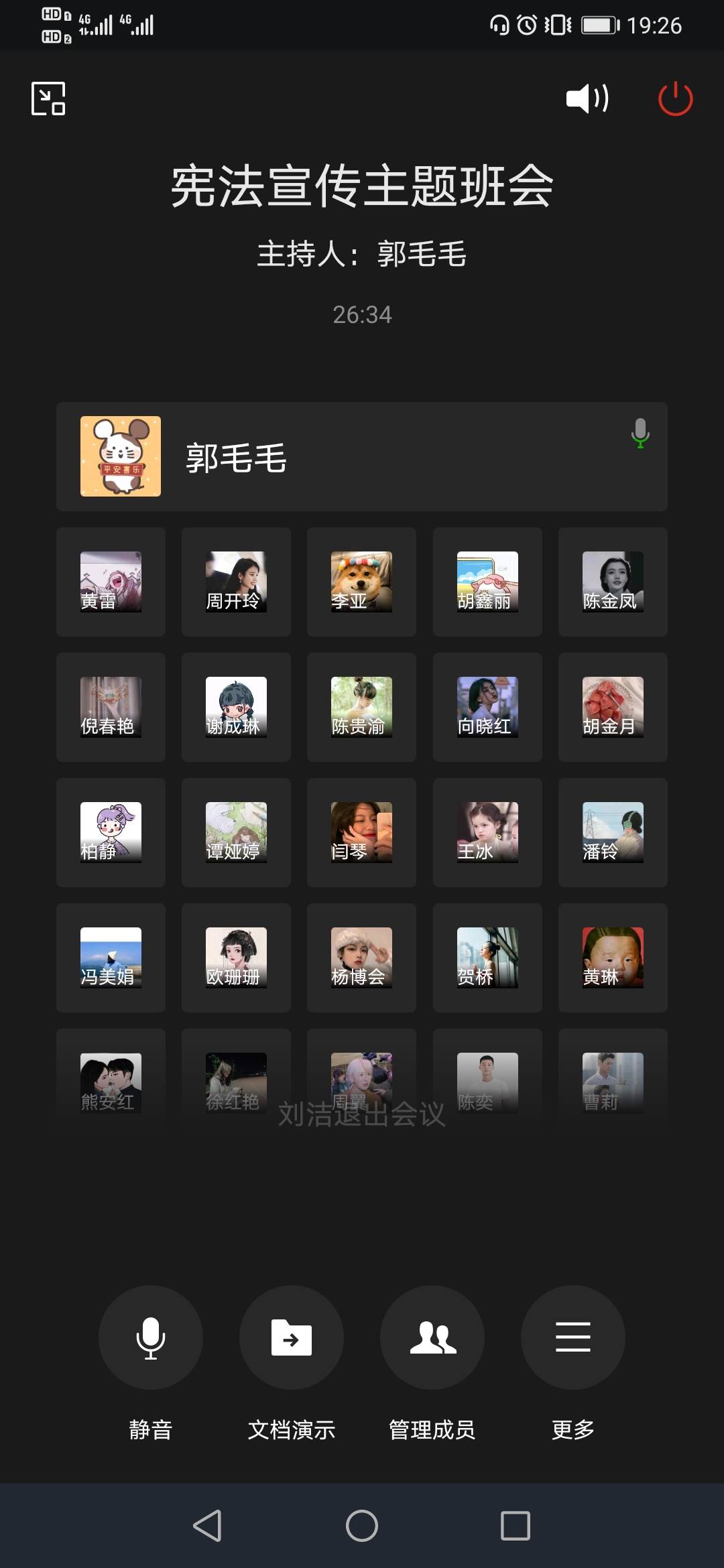Image resolution: width=724 pixels, height=1568 pixels.
Task: Start 文档演示 document presentation
Action: [x=292, y=1337]
